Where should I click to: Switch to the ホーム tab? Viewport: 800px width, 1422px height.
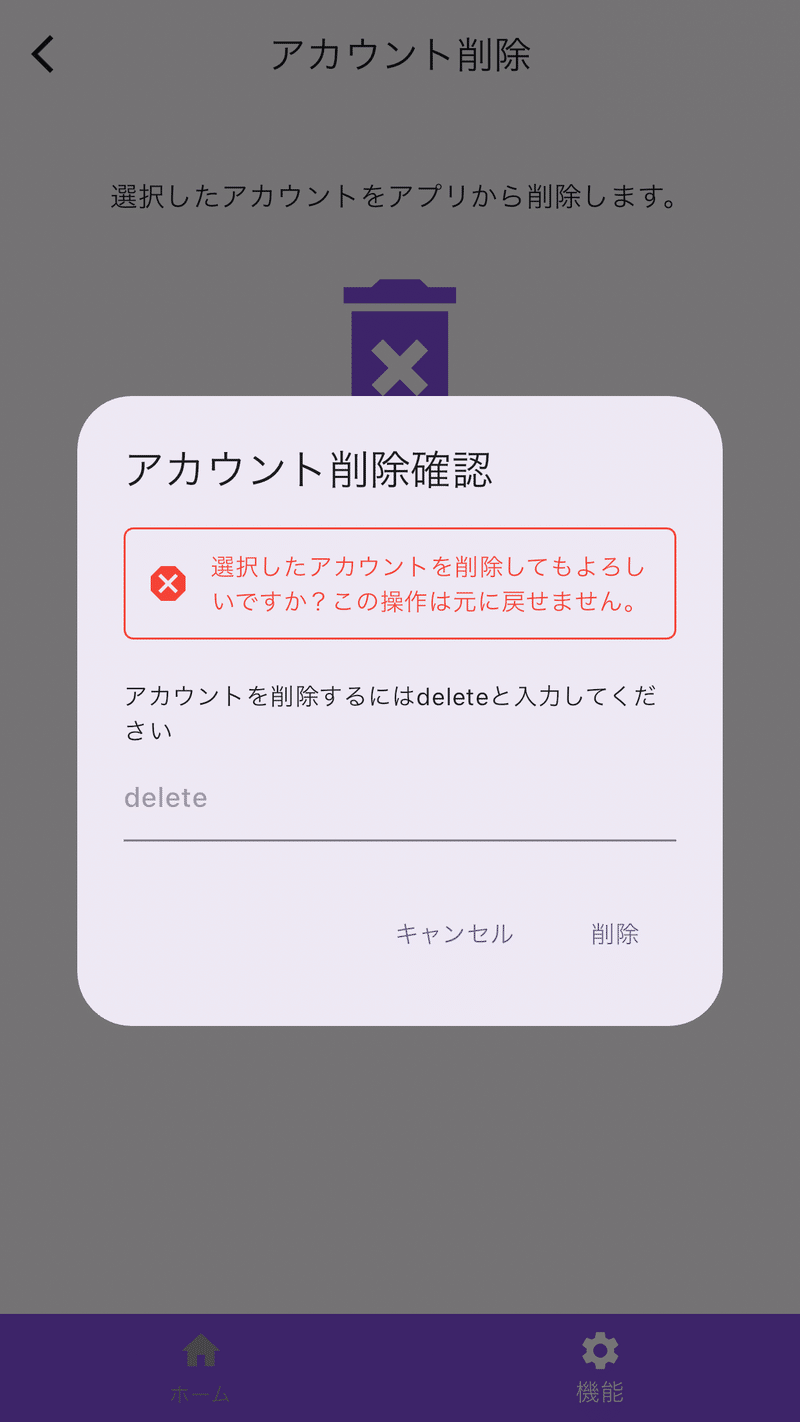point(200,1367)
